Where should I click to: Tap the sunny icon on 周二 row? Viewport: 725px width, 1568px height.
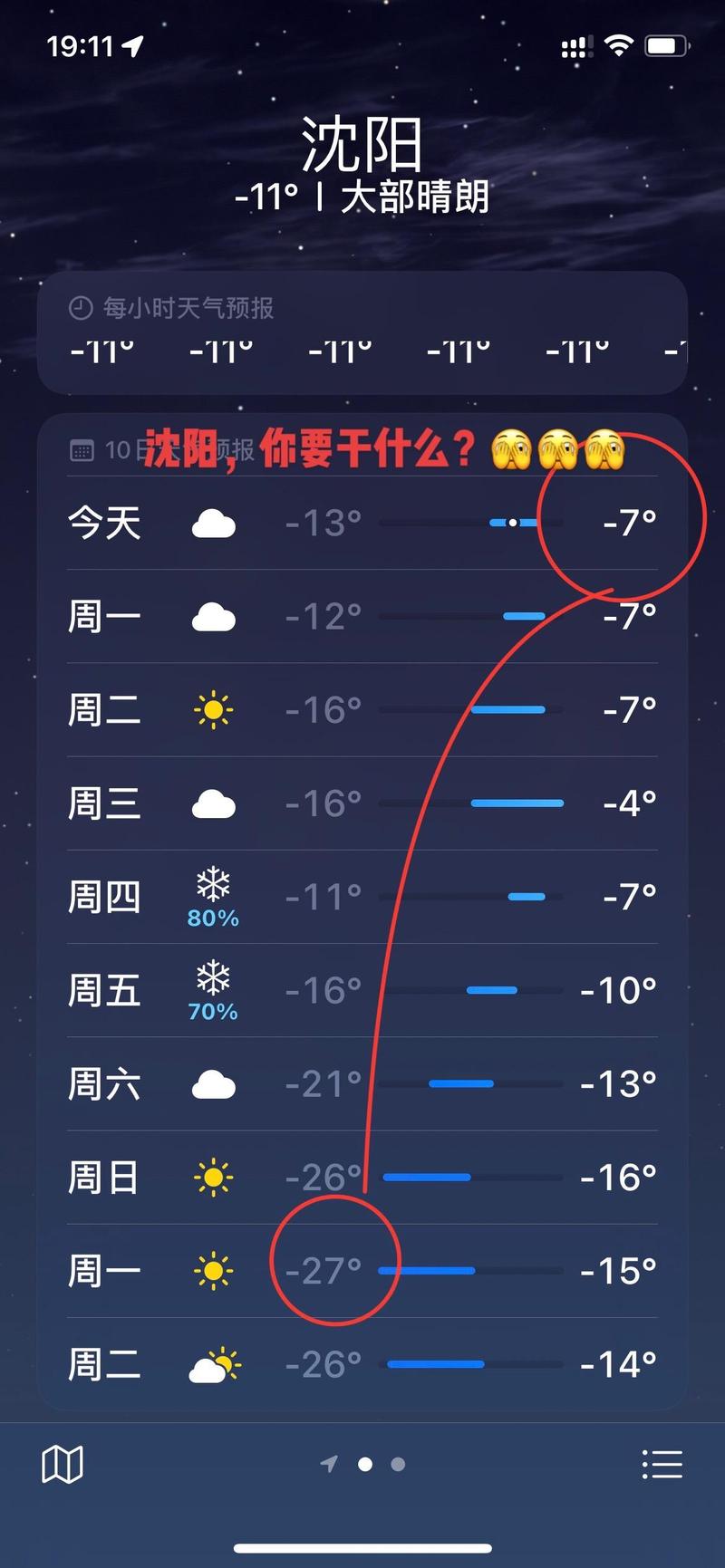coord(213,710)
